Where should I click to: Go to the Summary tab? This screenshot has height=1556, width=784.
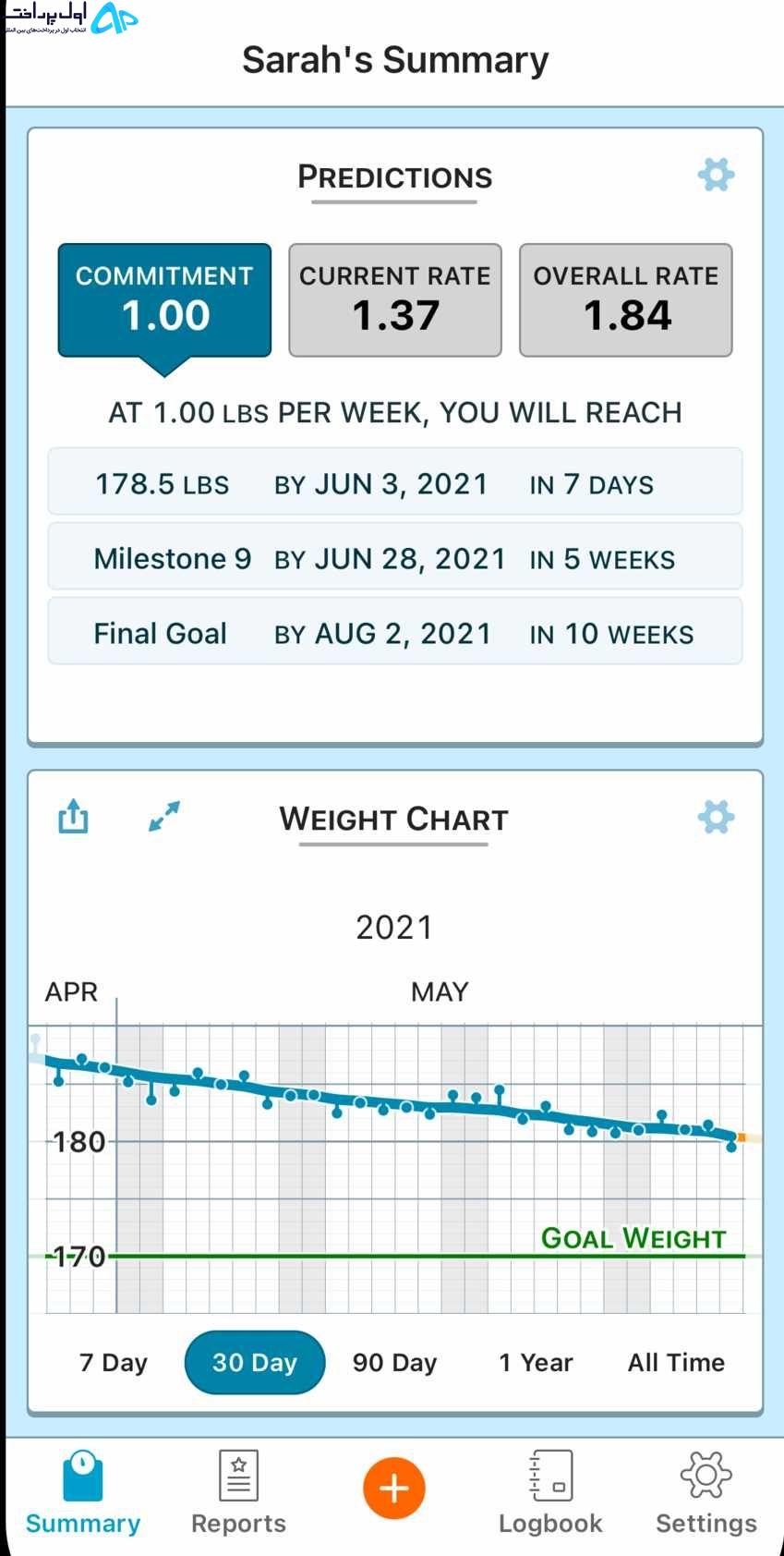click(83, 1493)
